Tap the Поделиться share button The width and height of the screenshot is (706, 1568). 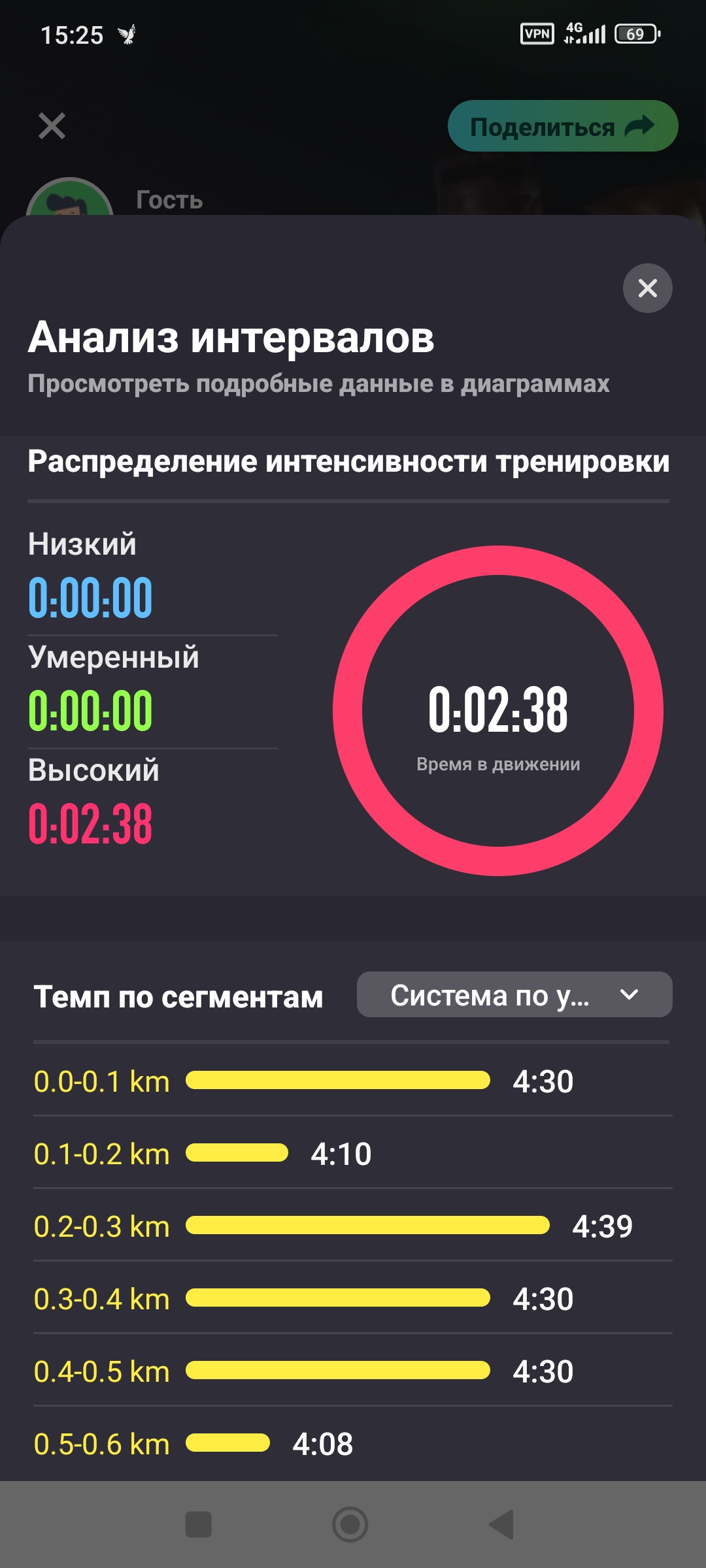[x=562, y=126]
